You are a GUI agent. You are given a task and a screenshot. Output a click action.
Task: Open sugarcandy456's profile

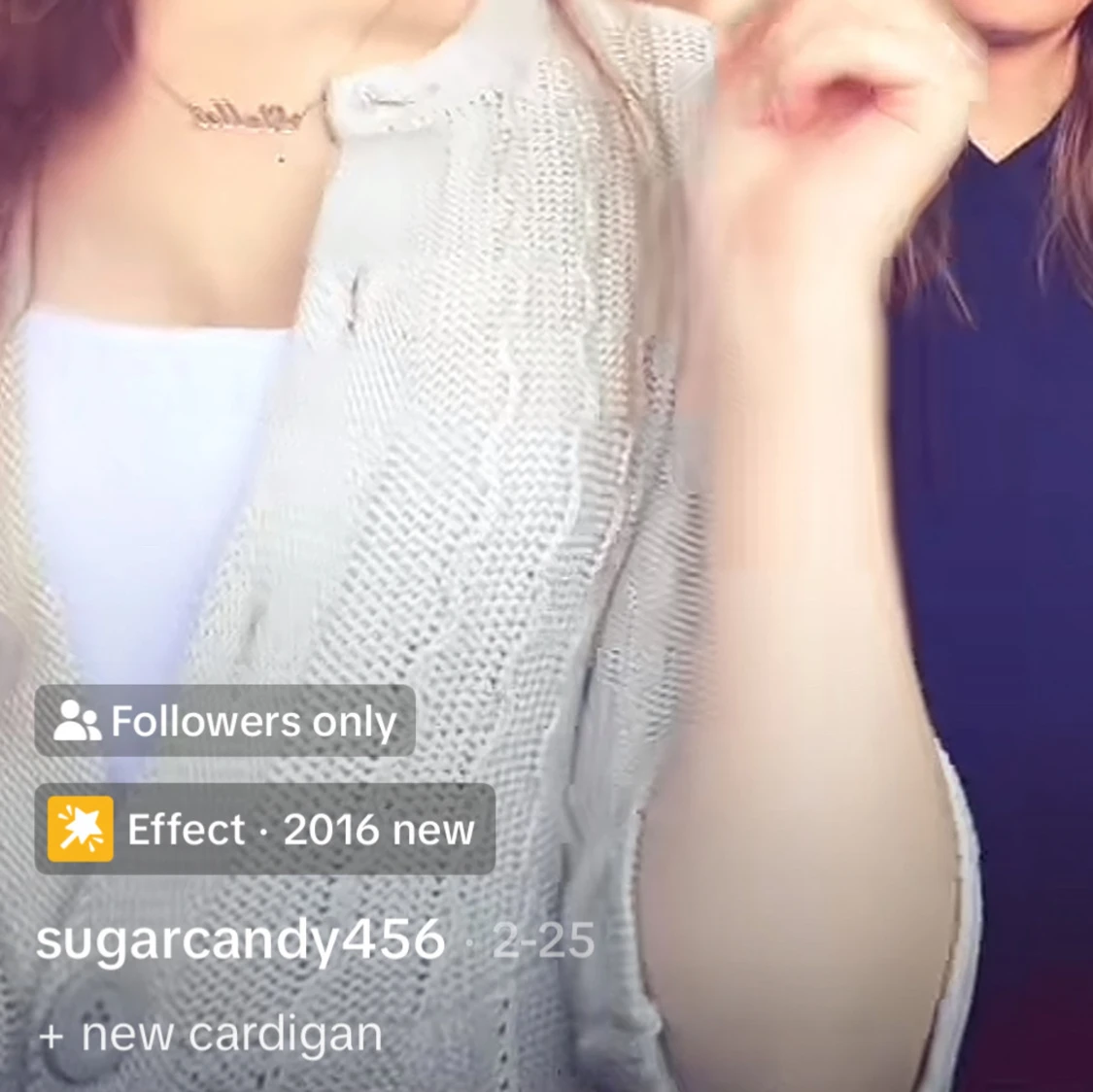pos(240,939)
